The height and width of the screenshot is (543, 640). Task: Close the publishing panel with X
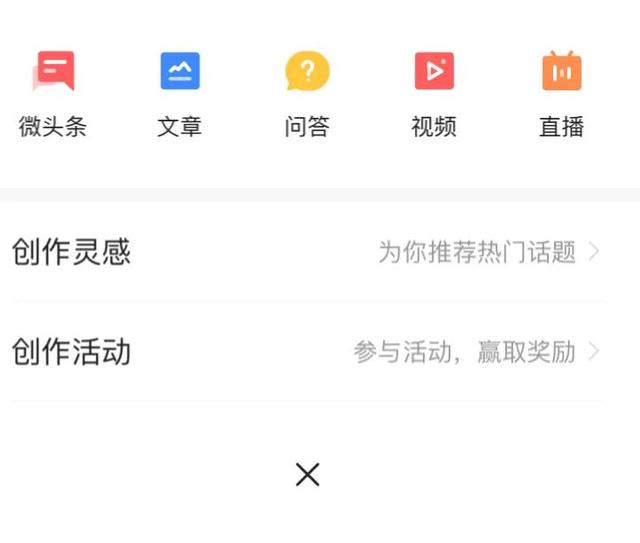[x=307, y=475]
